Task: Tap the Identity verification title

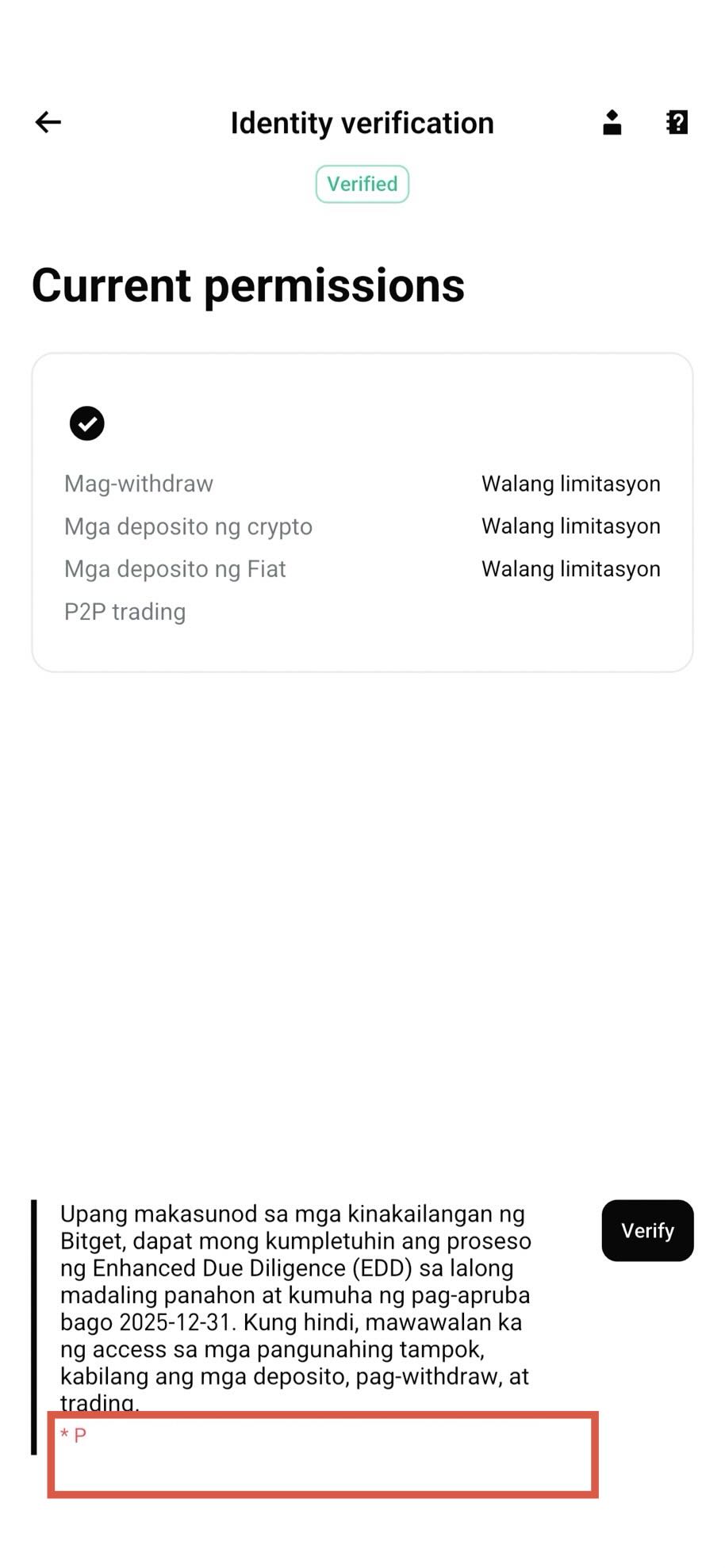Action: coord(362,123)
